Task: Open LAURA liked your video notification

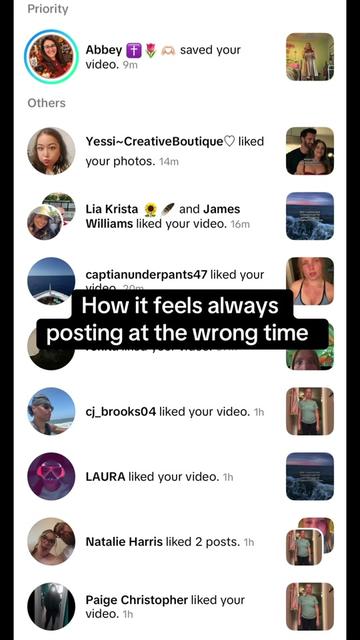Action: pyautogui.click(x=180, y=476)
